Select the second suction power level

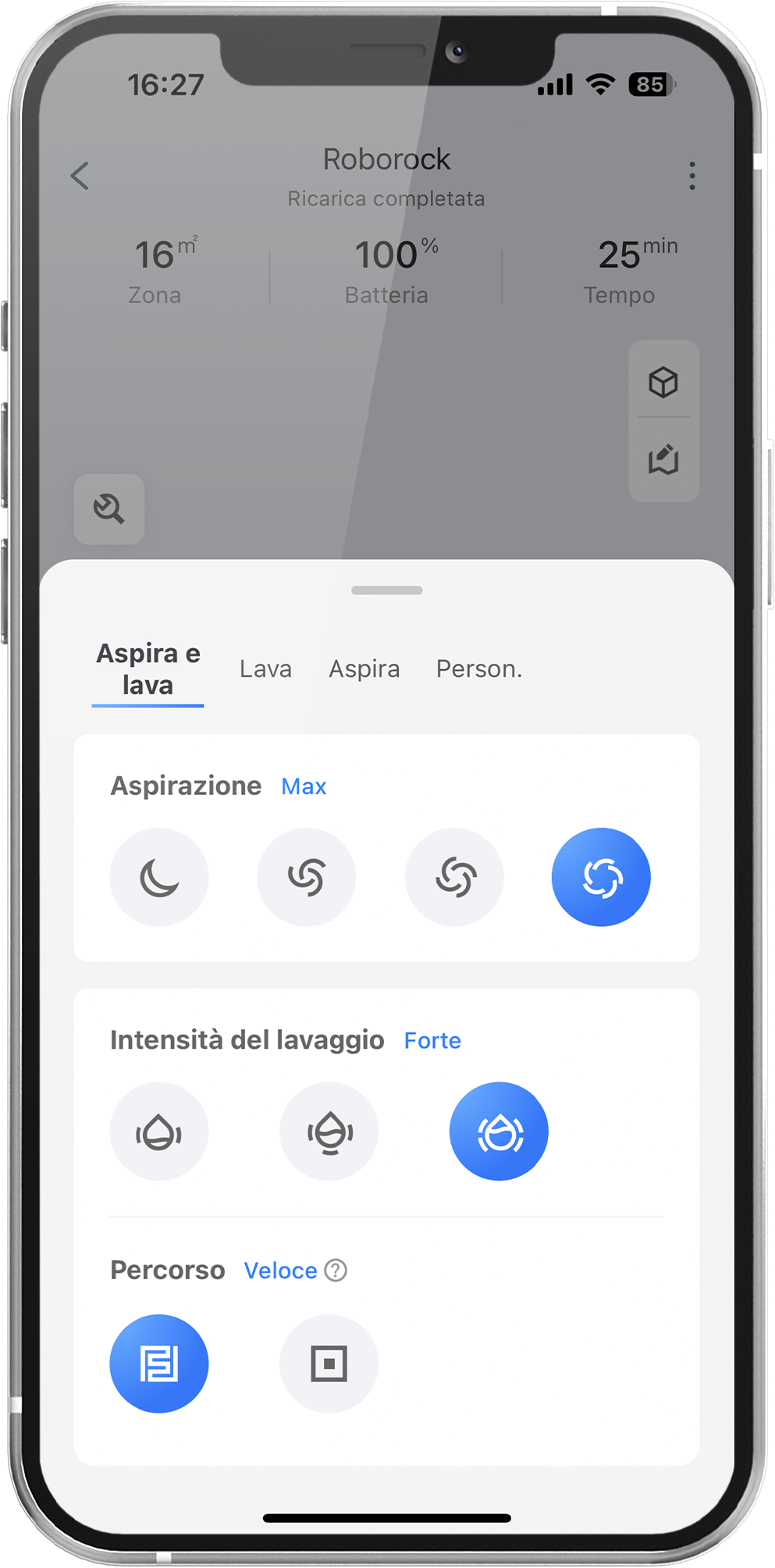point(307,877)
